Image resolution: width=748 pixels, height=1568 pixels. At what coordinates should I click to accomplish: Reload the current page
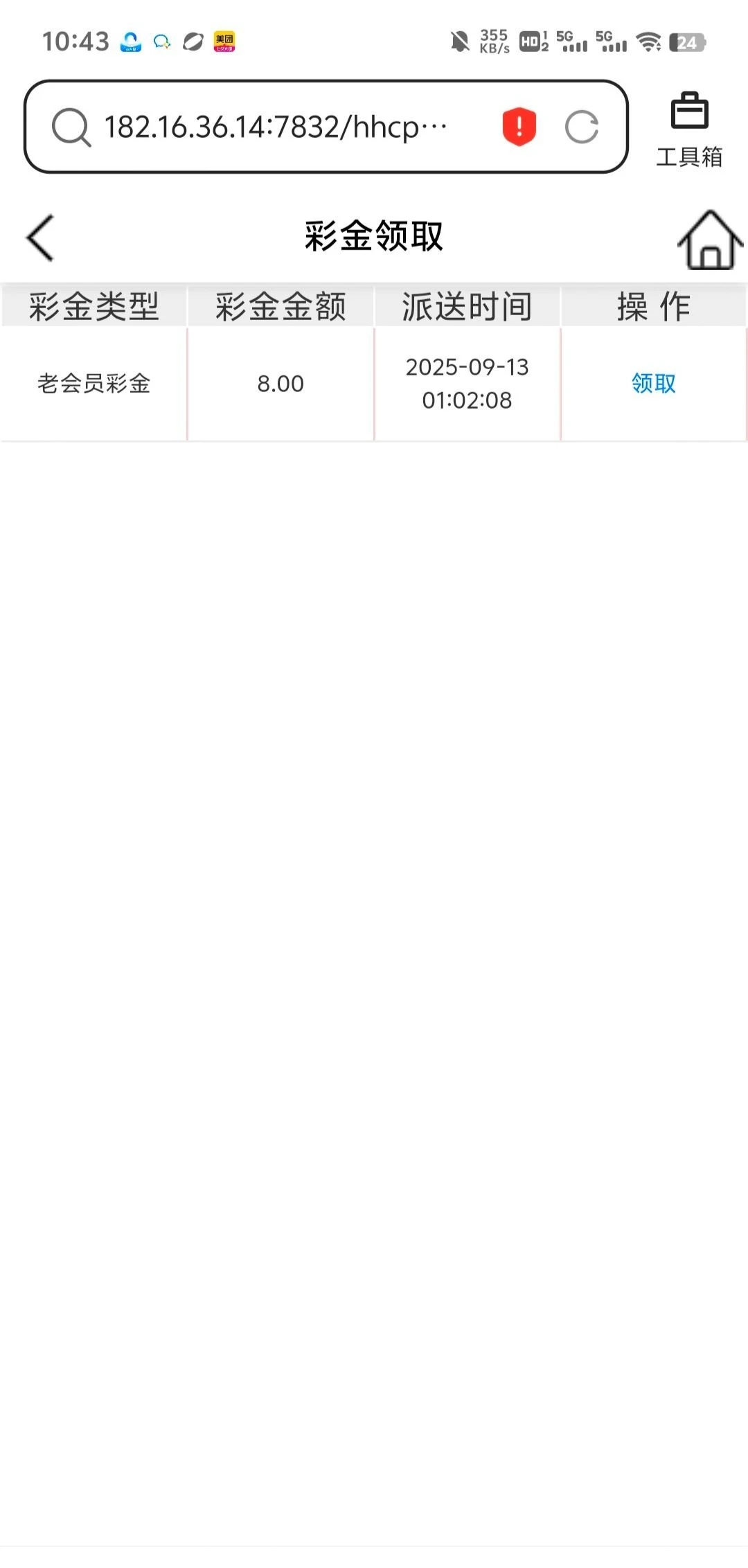pos(581,127)
